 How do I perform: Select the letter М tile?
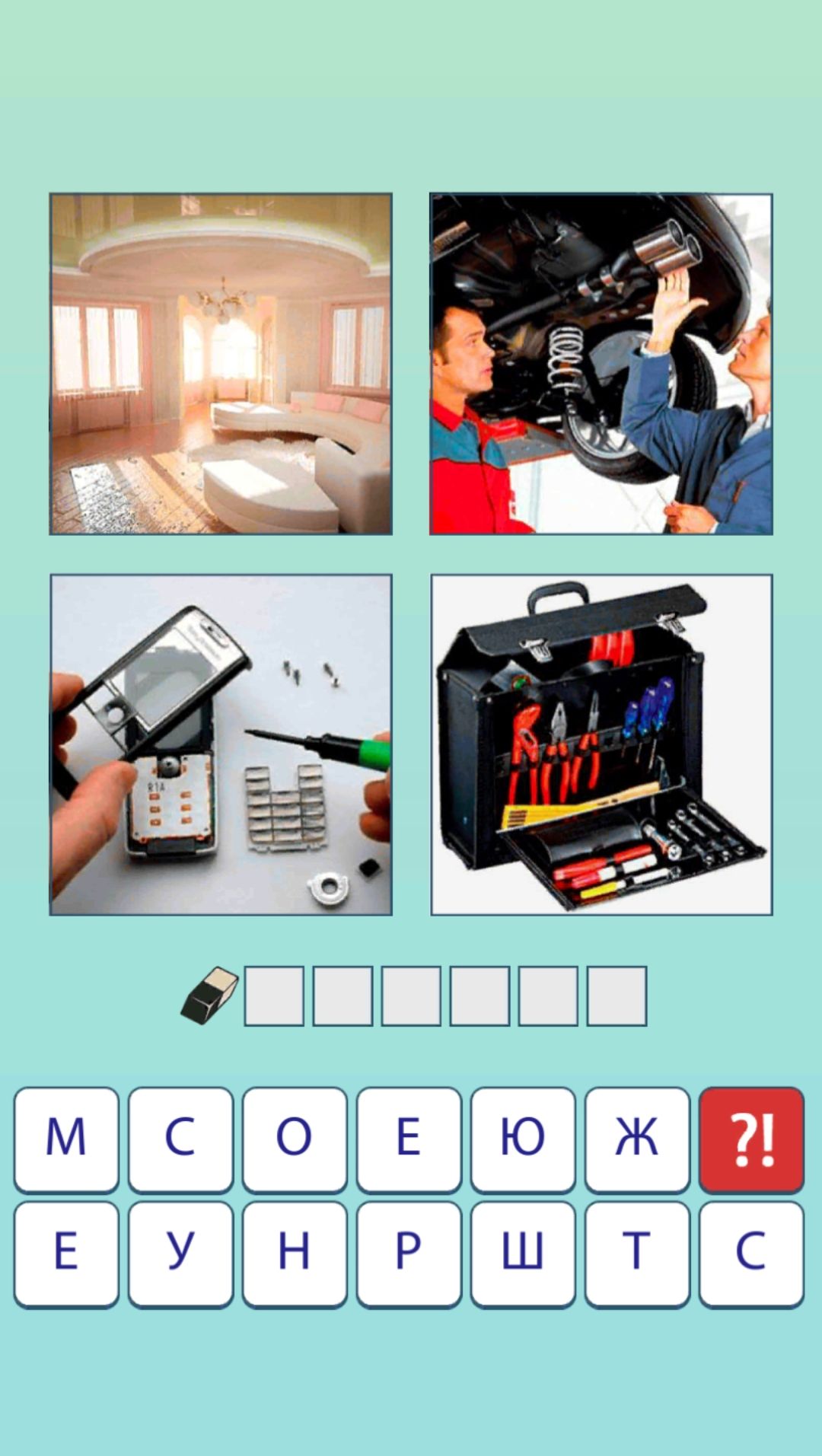pos(66,1139)
